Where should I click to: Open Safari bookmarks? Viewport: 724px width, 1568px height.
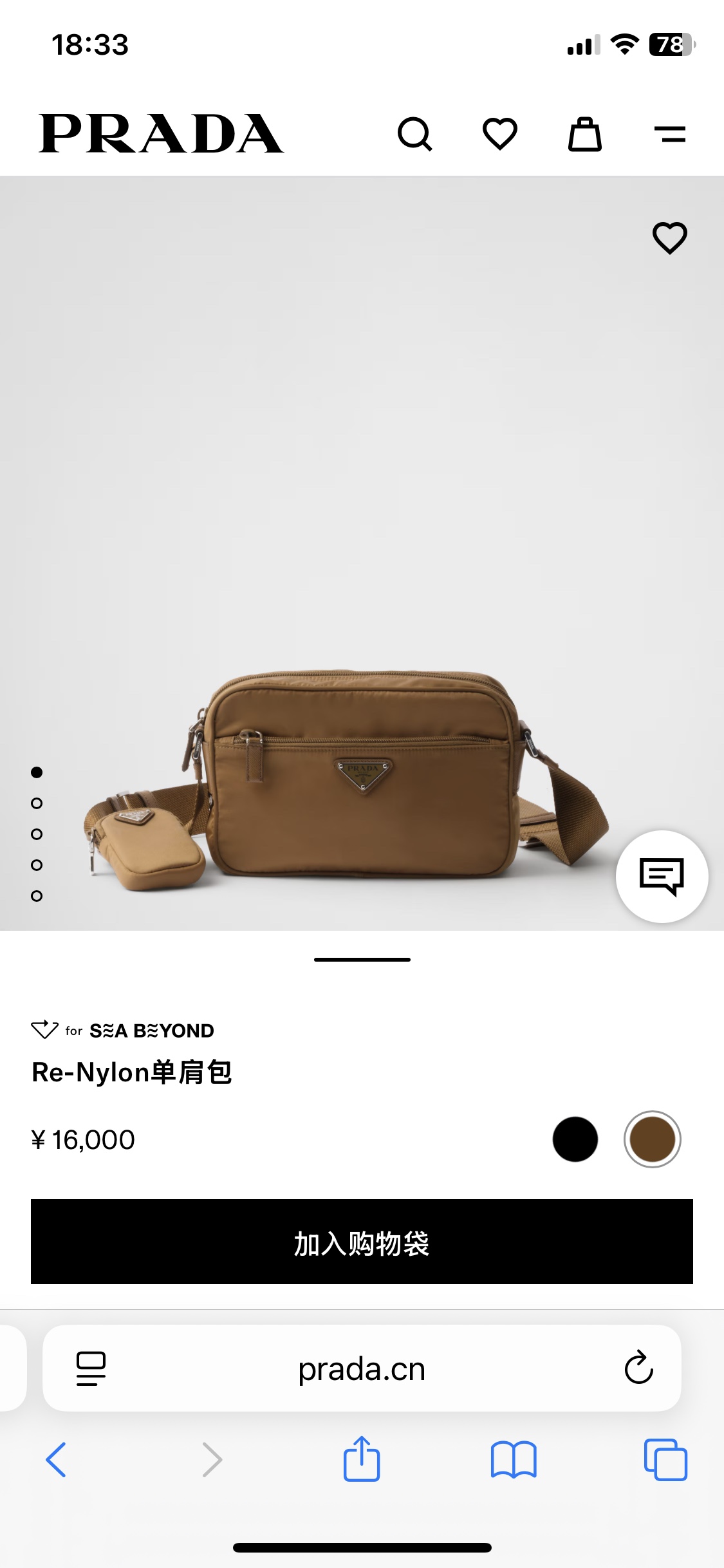pyautogui.click(x=513, y=1460)
